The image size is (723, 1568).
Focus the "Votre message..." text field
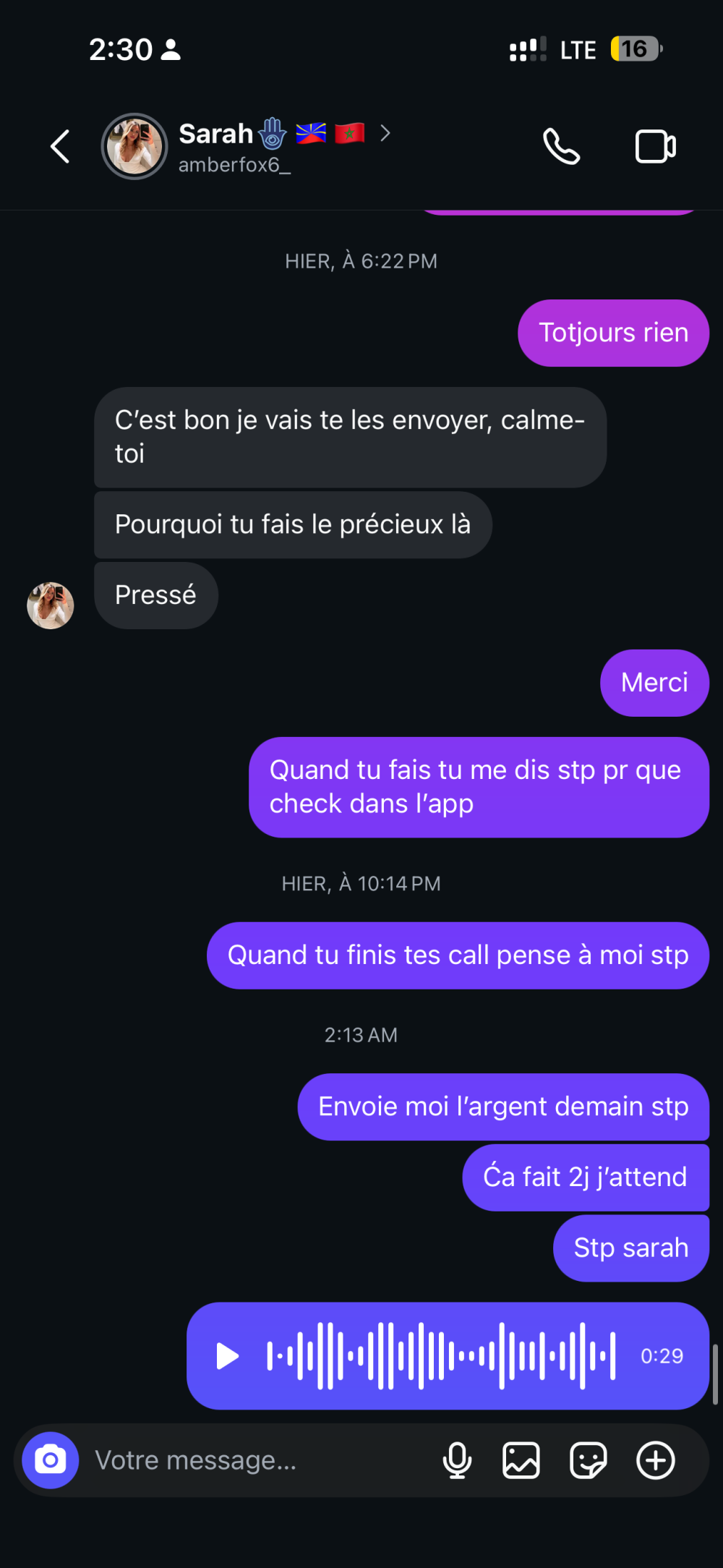(253, 1460)
